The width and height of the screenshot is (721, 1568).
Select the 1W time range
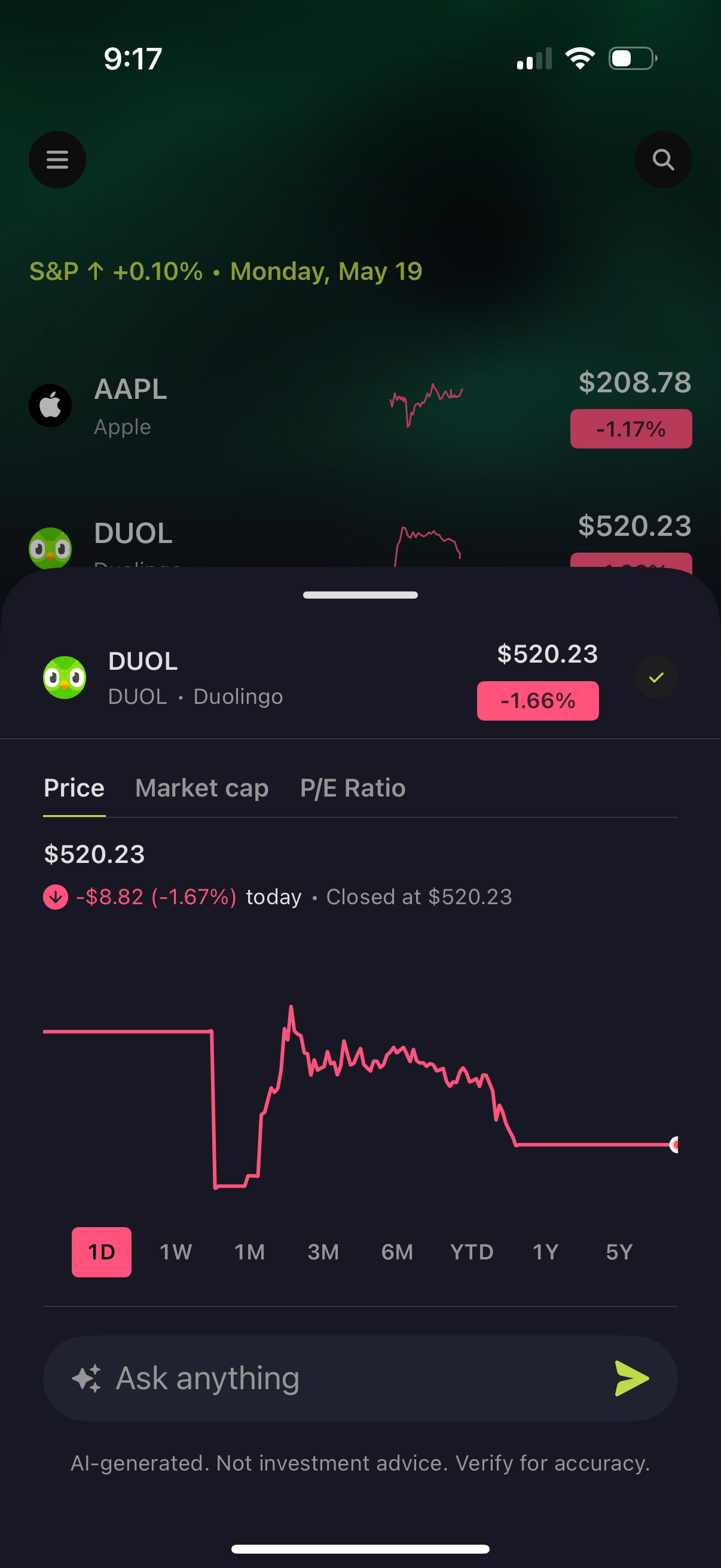point(175,1252)
